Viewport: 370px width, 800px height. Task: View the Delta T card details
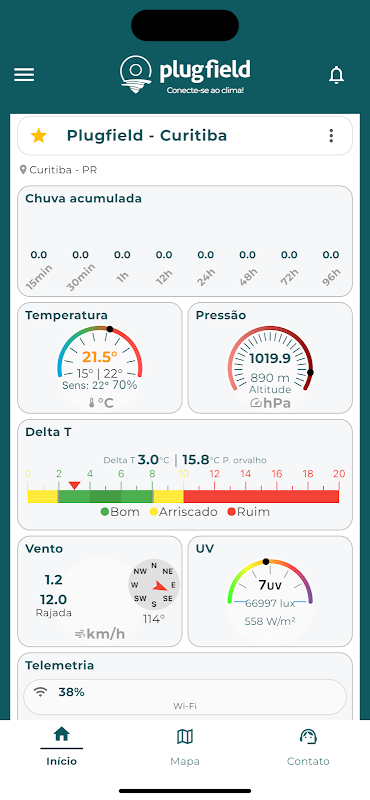tap(185, 475)
